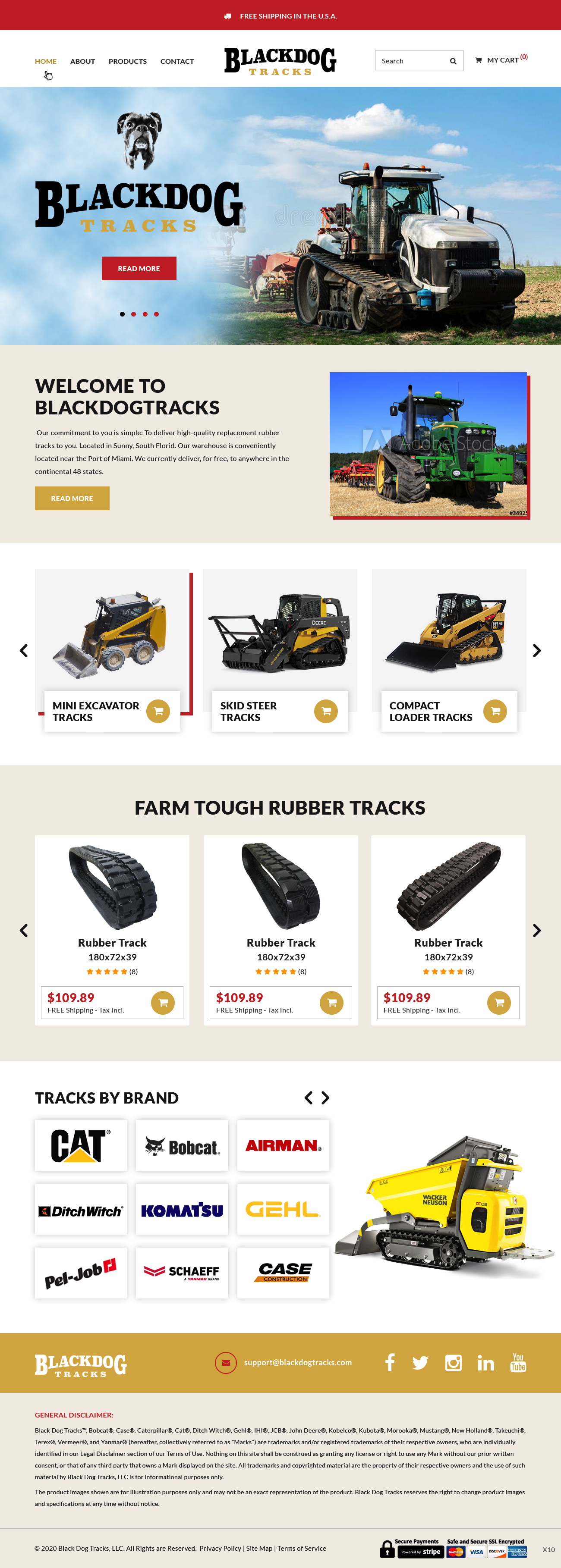Select the Komatsu brand tile
The image size is (561, 1568).
182,1210
